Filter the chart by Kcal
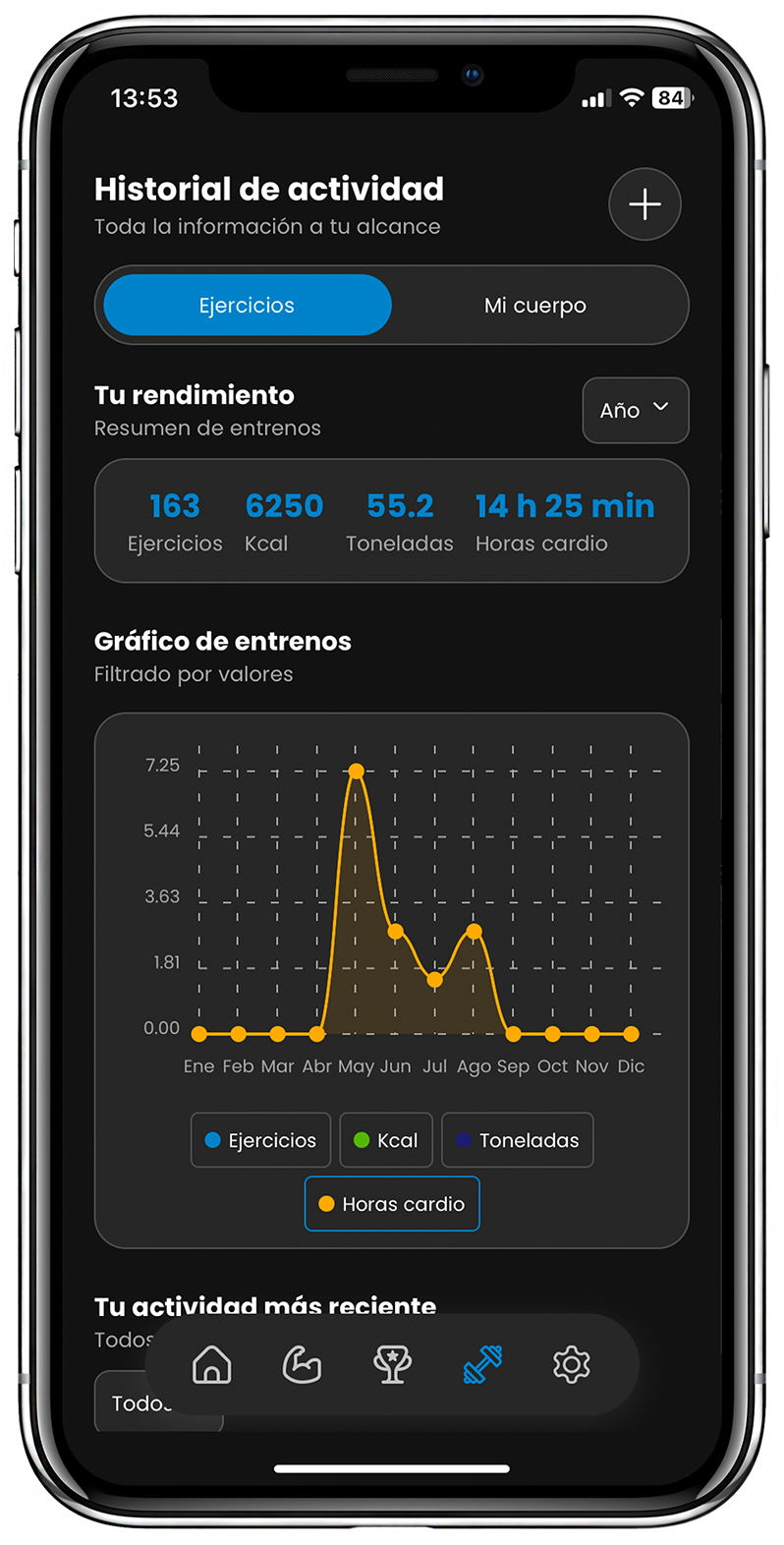 tap(385, 1140)
